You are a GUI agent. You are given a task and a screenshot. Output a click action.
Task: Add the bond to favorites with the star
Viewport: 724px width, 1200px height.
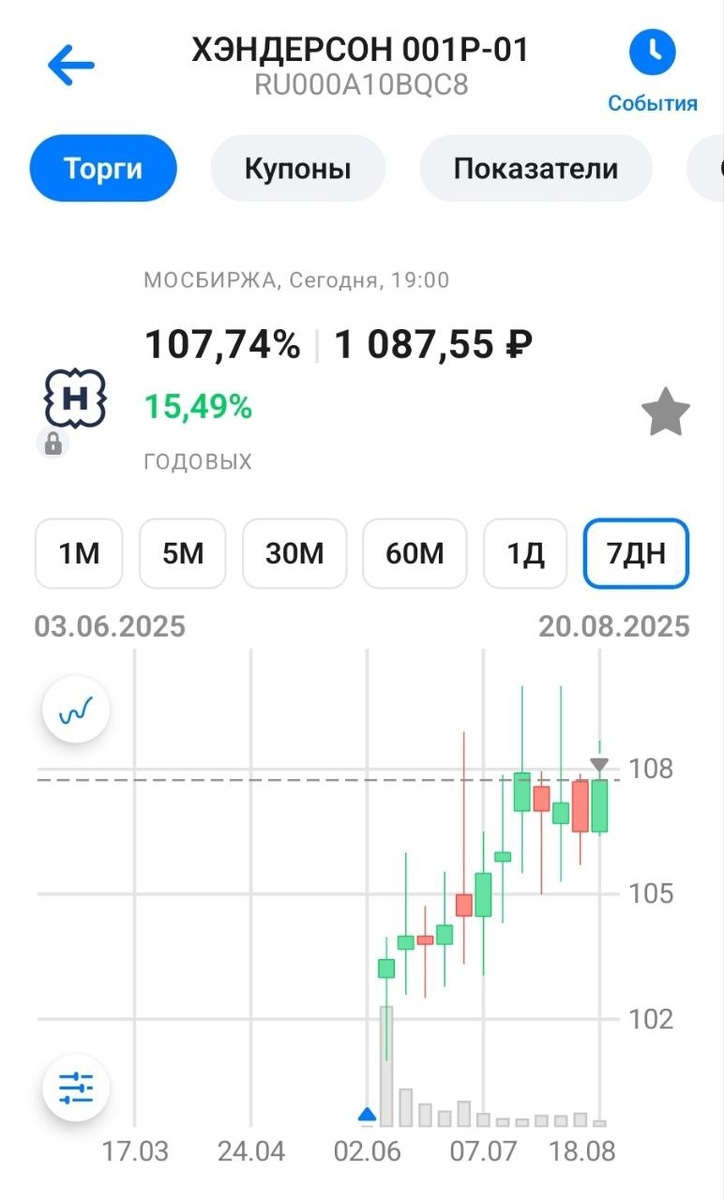(665, 414)
